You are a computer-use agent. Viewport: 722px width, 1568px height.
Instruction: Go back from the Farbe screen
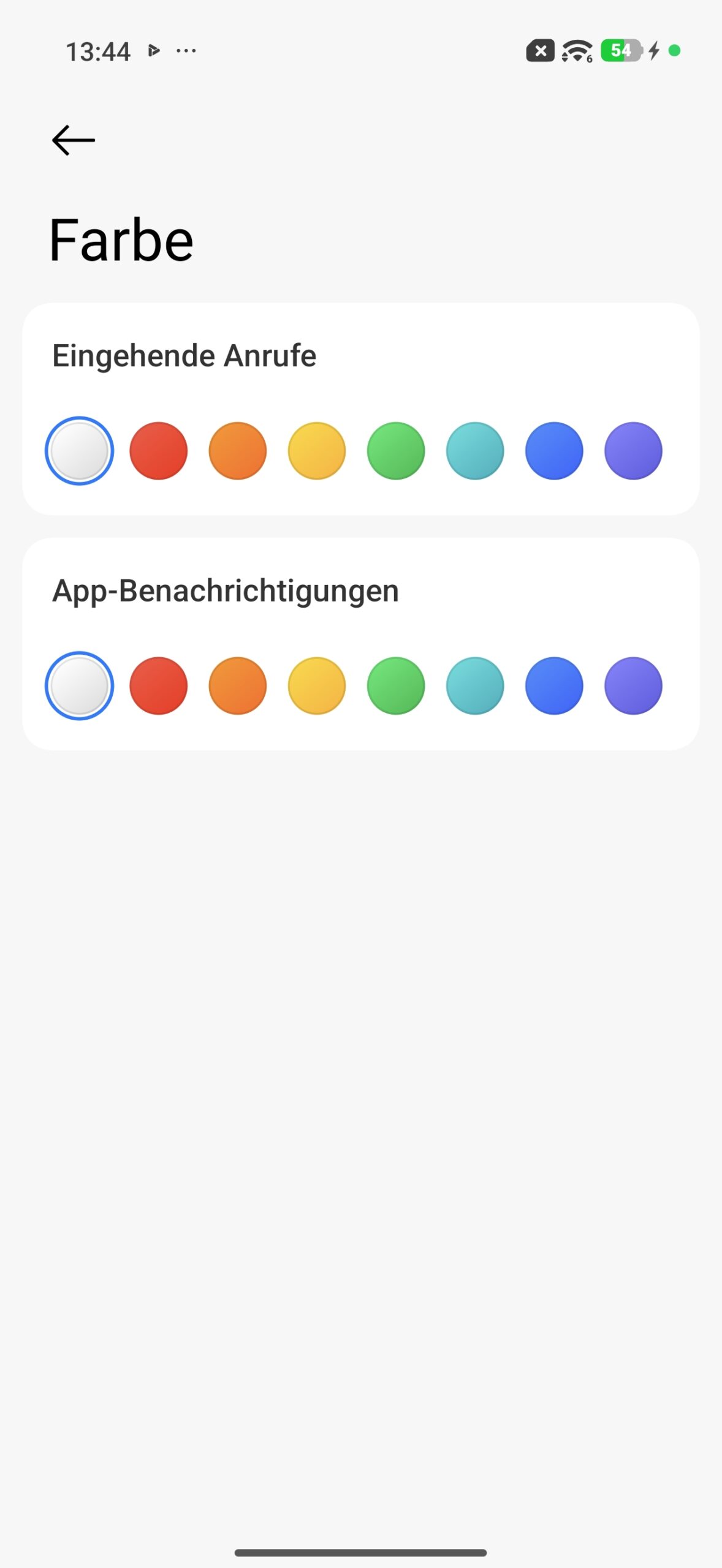pos(74,140)
